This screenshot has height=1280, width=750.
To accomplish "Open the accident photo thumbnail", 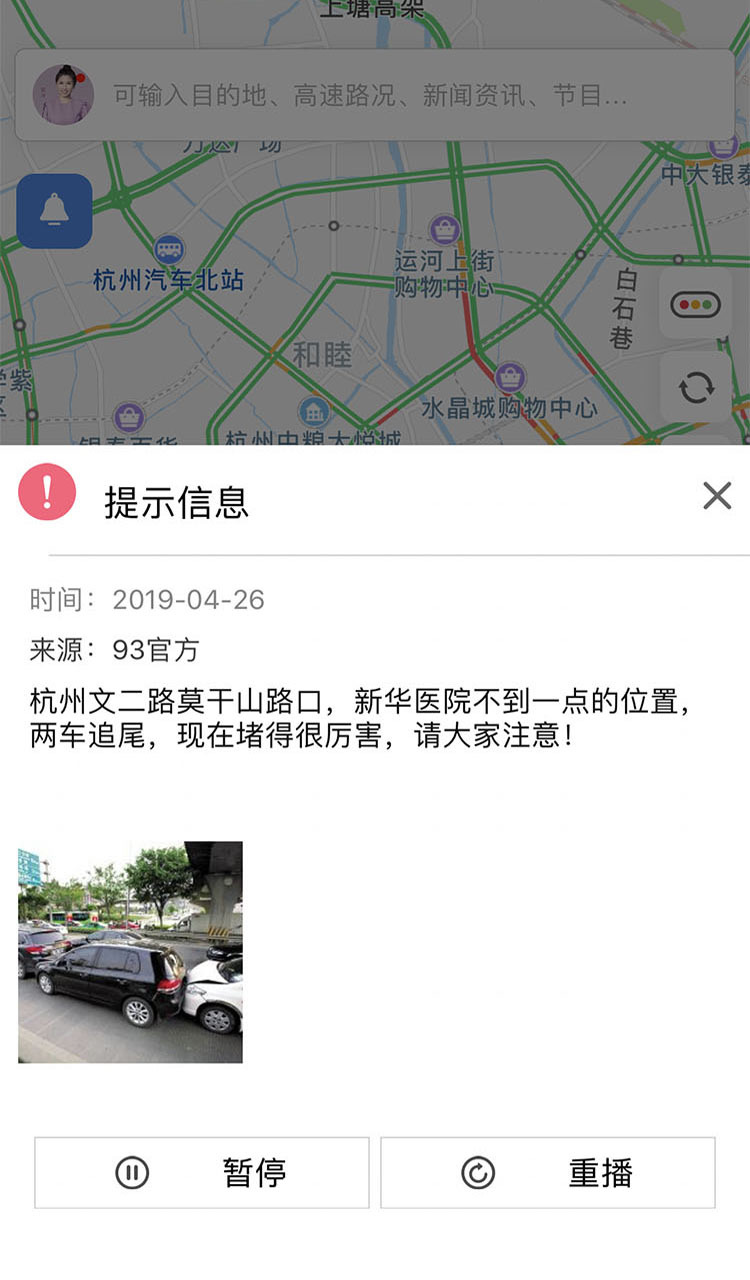I will tap(130, 952).
